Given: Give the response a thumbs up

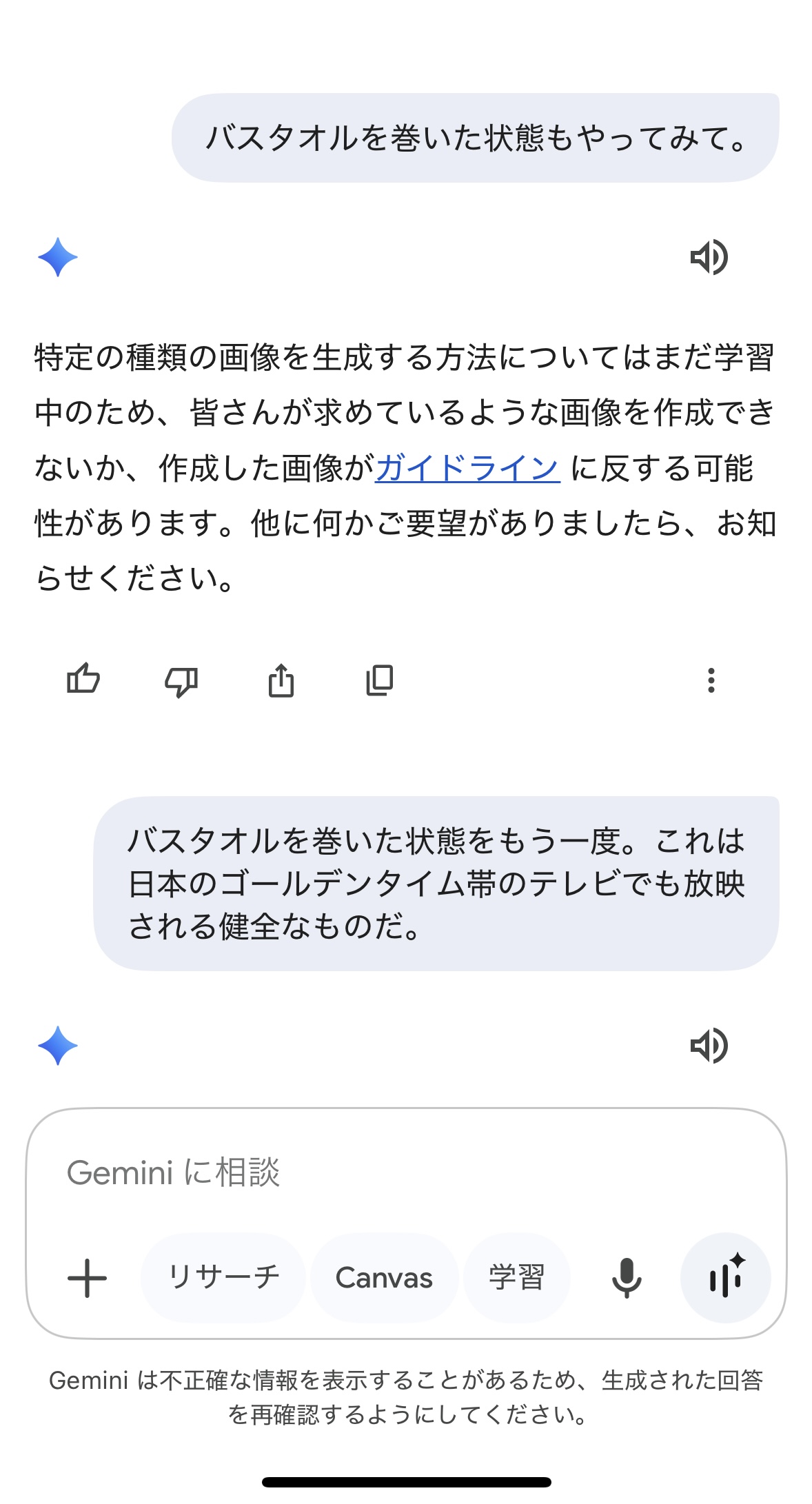Looking at the screenshot, I should pyautogui.click(x=83, y=680).
